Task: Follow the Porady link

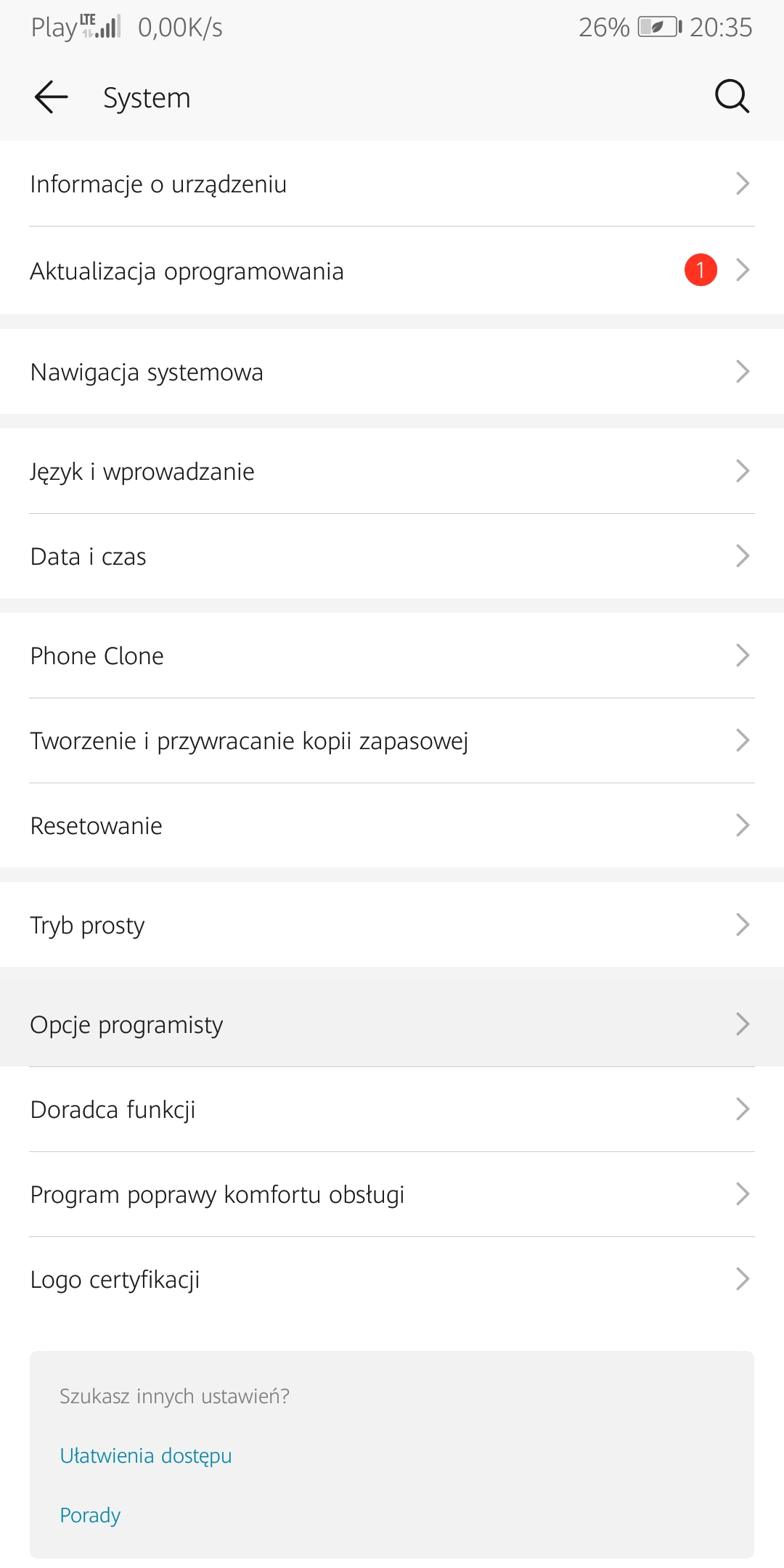Action: click(90, 1515)
